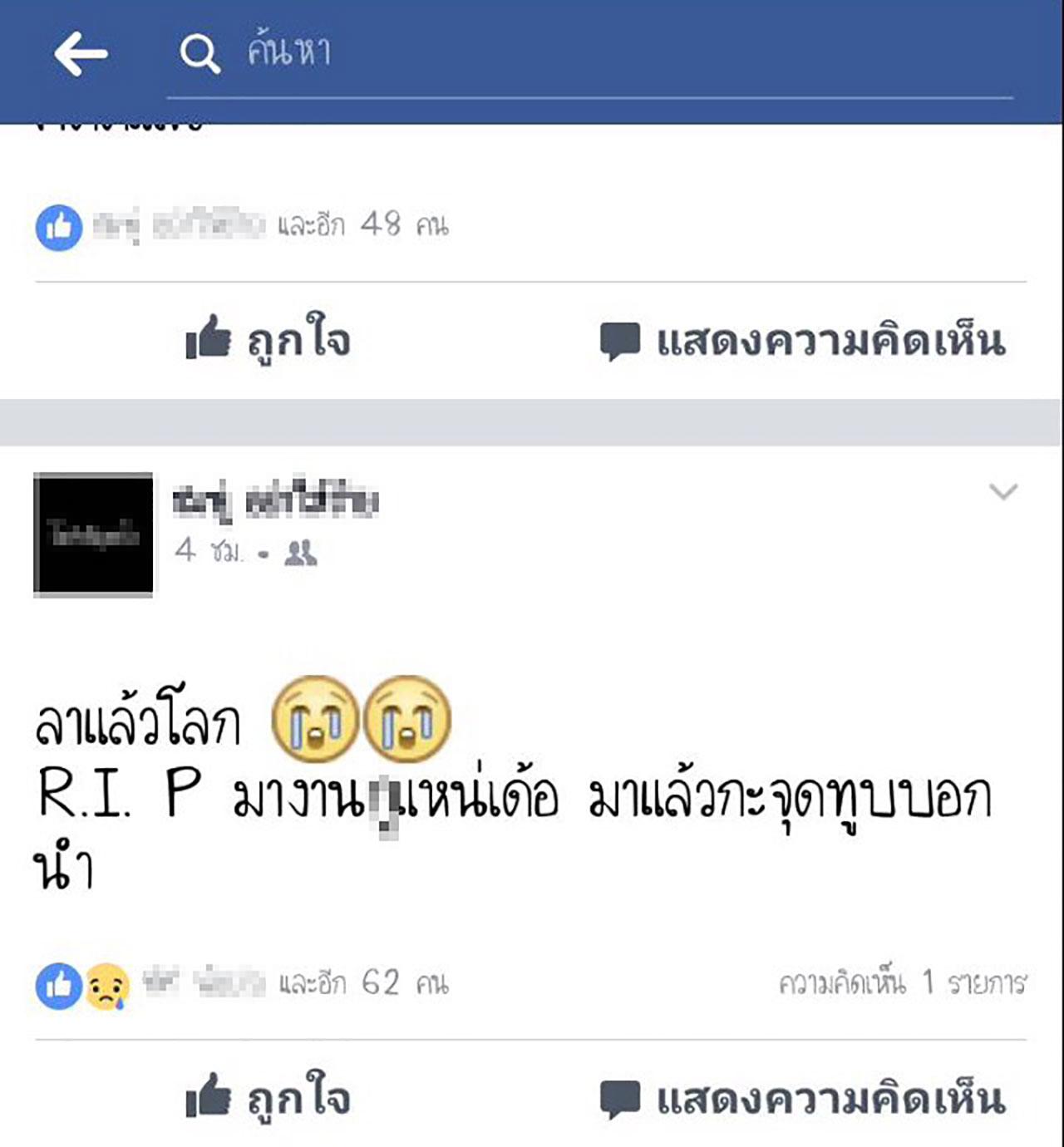1064x1147 pixels.
Task: Expand the post options chevron
Action: [x=1003, y=492]
